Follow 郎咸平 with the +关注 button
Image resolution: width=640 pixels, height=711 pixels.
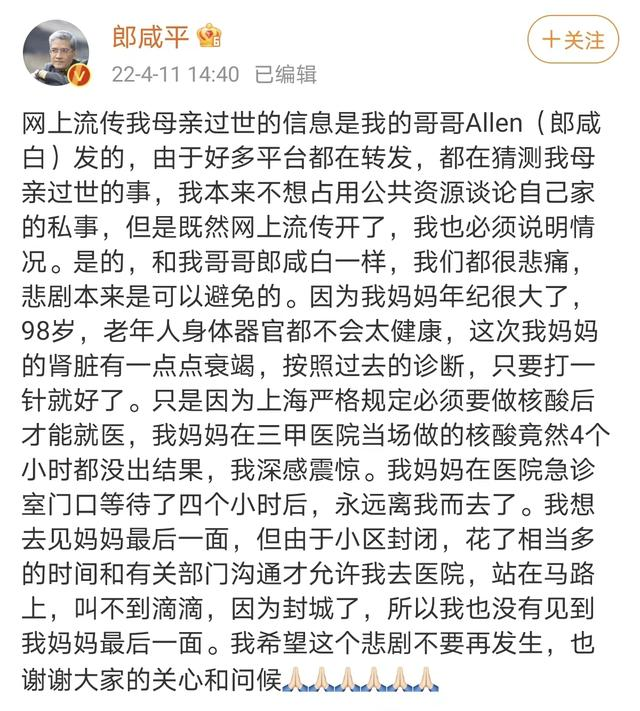point(572,41)
